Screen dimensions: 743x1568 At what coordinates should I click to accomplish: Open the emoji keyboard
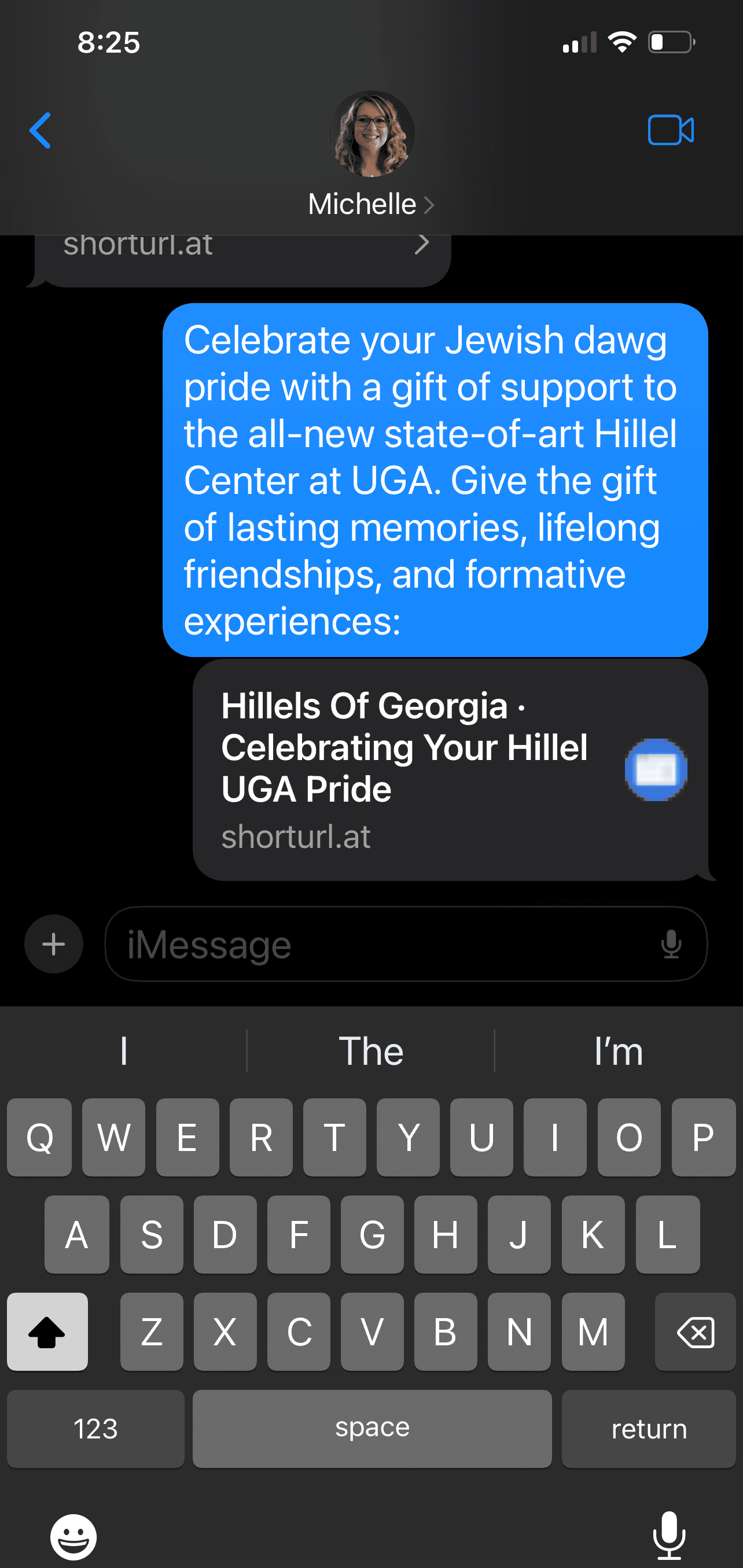click(x=73, y=1537)
